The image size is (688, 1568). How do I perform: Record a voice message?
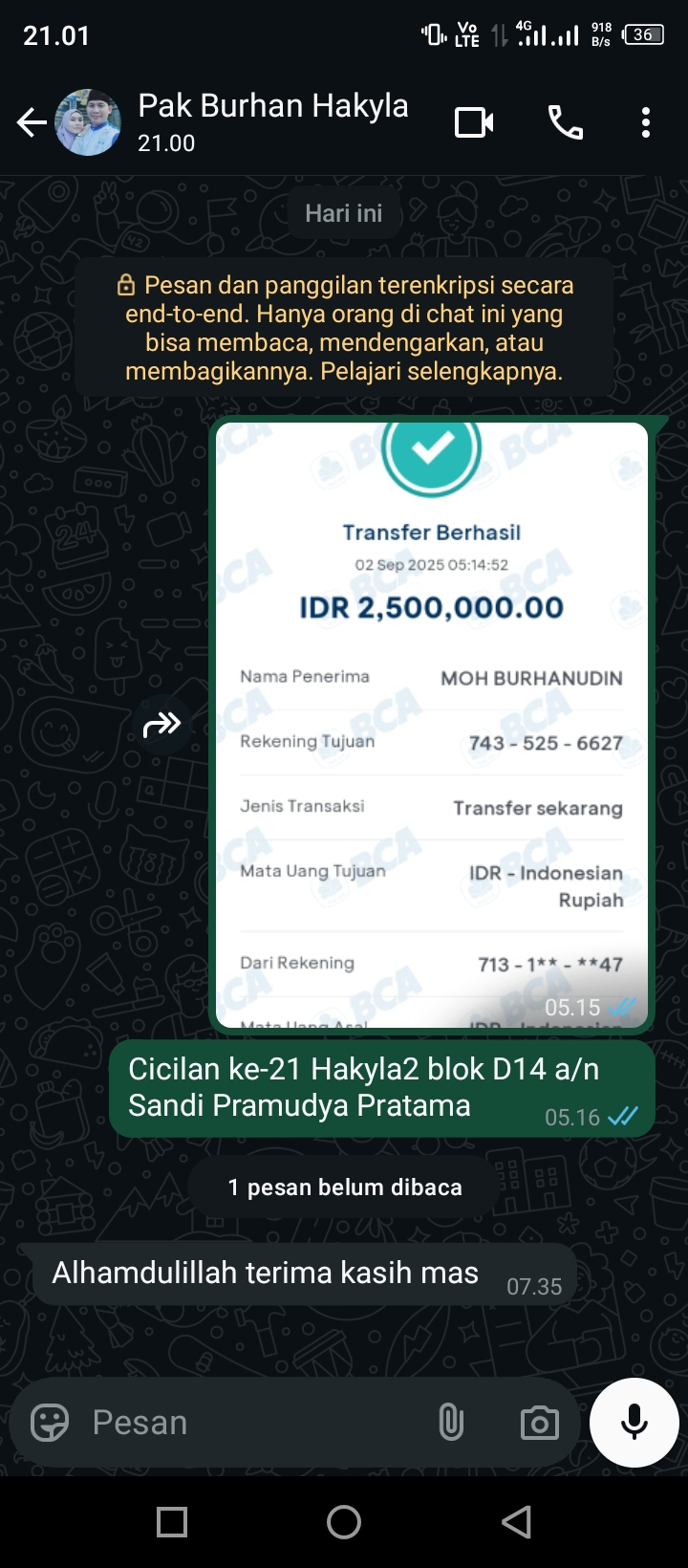click(x=634, y=1423)
